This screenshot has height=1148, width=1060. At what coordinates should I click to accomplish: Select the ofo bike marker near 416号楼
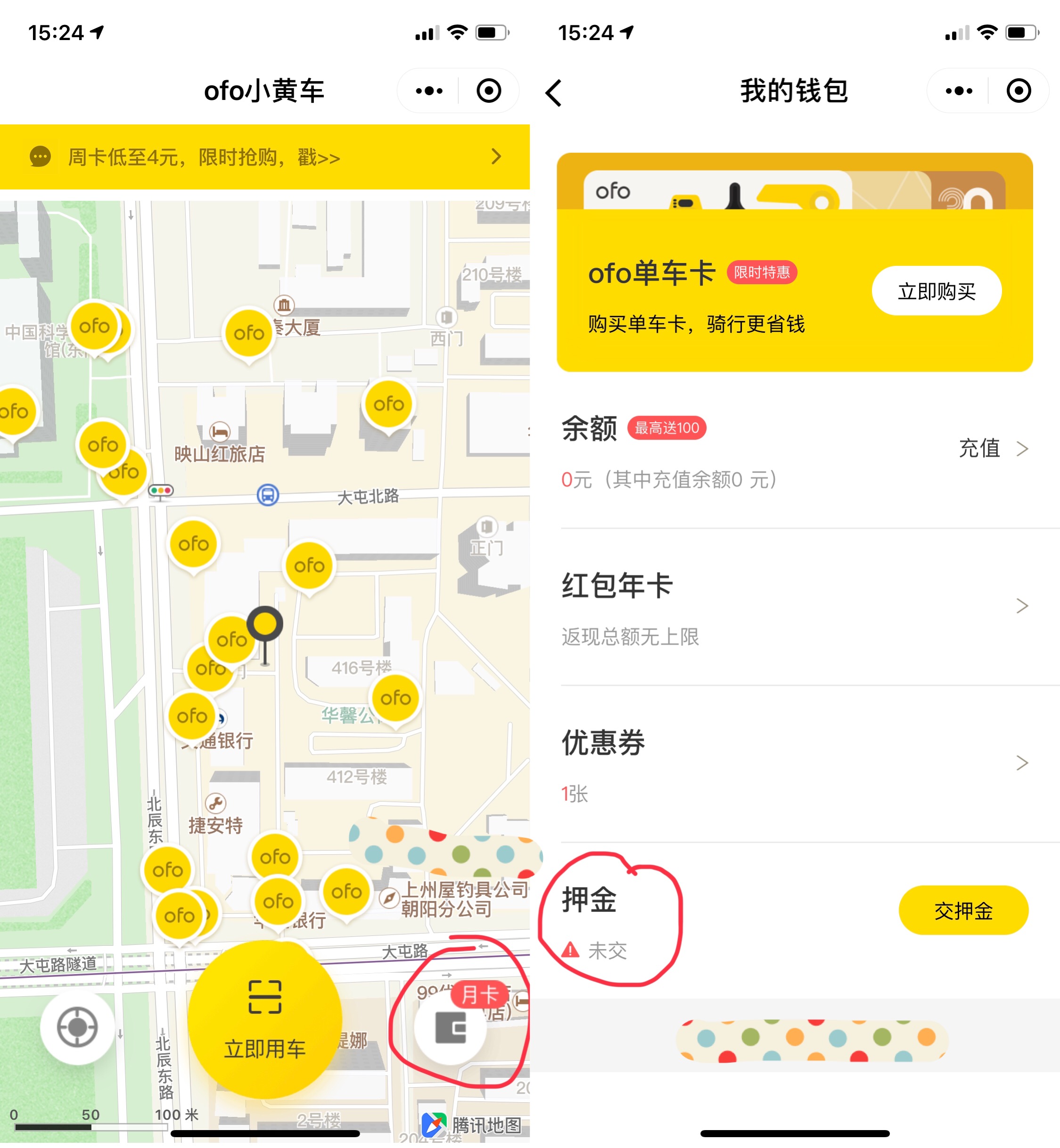tap(395, 698)
